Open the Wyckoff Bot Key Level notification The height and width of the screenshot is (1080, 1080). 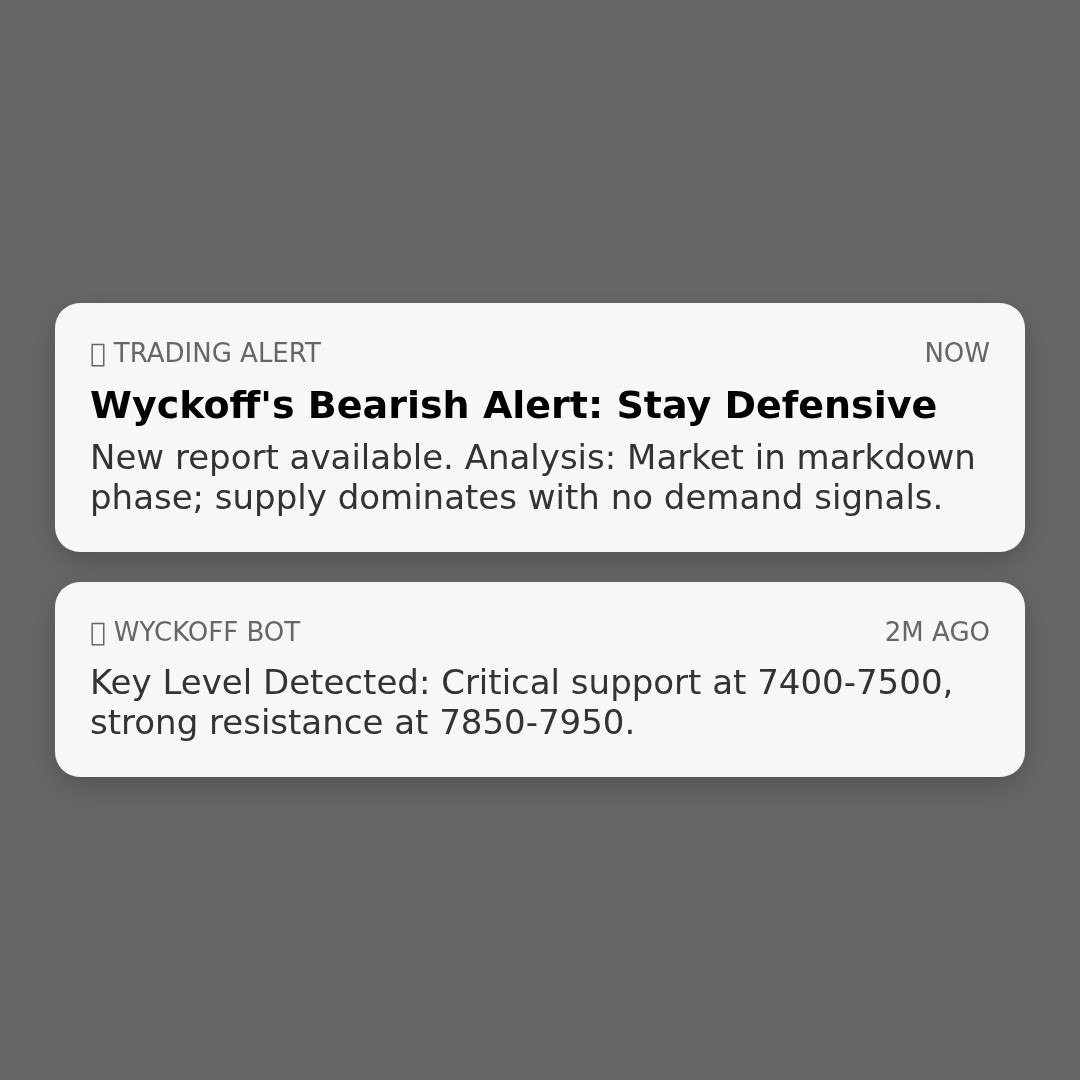[540, 680]
